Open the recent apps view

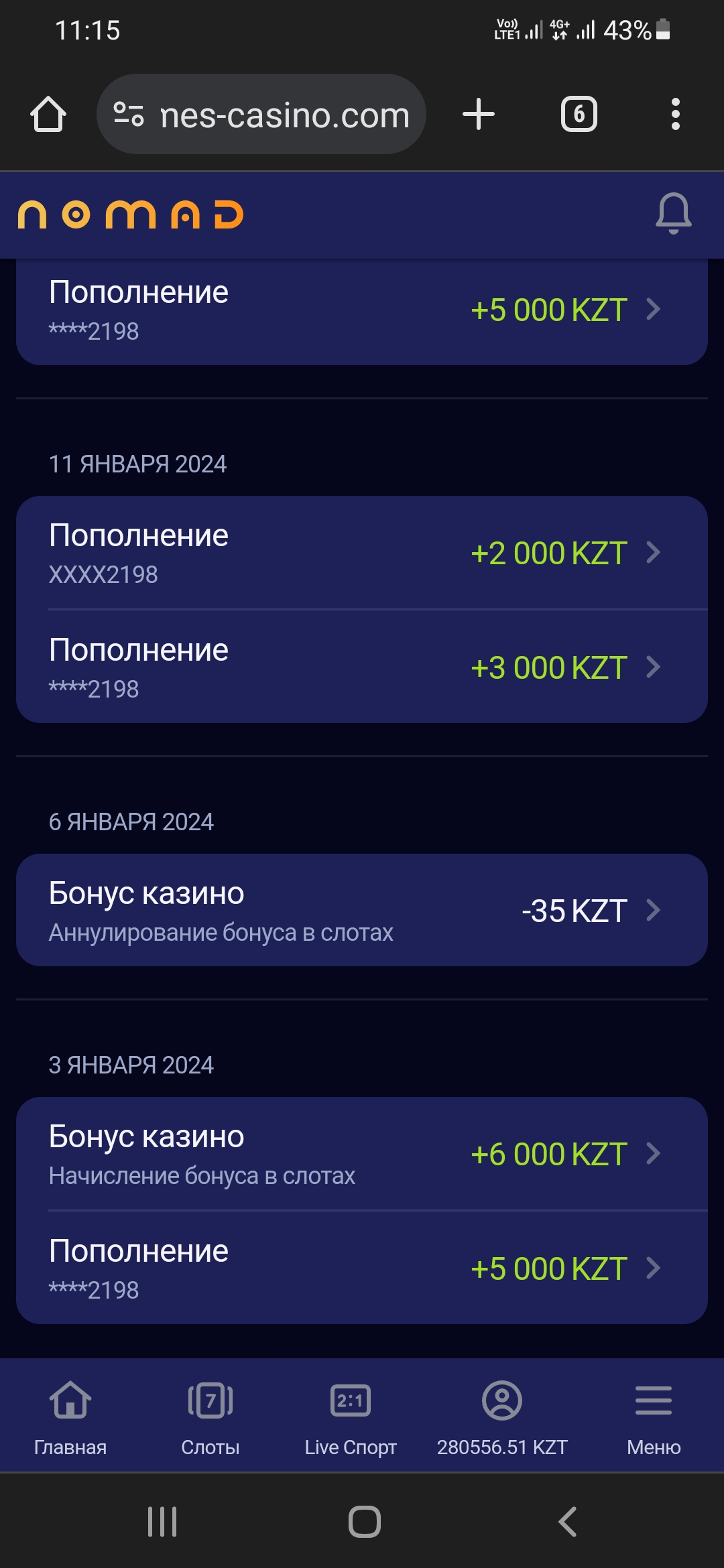pyautogui.click(x=162, y=1521)
